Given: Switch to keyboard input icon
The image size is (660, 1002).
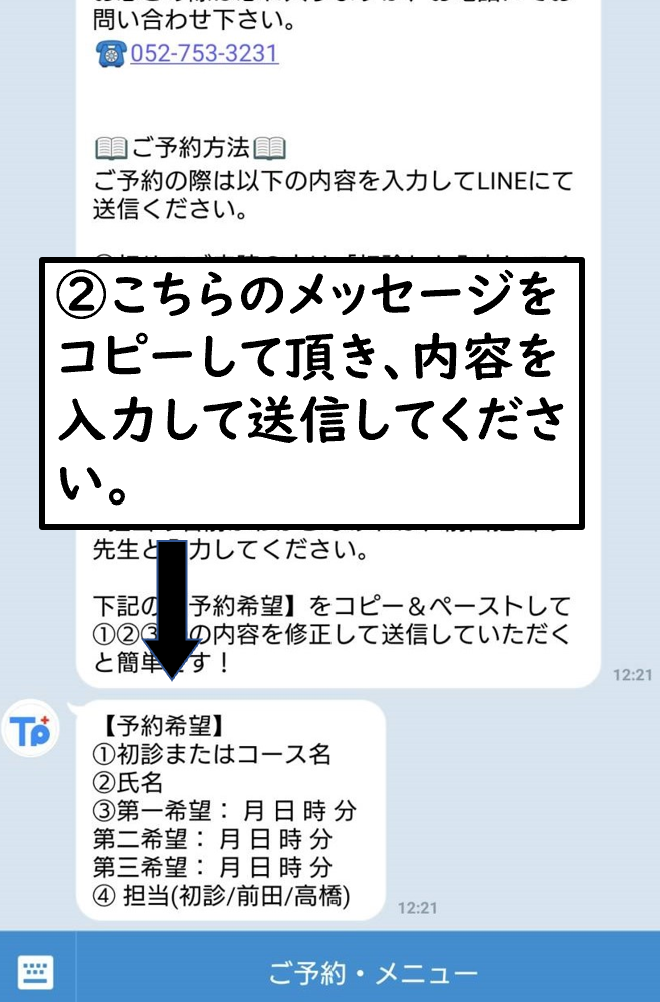Looking at the screenshot, I should pos(37,971).
